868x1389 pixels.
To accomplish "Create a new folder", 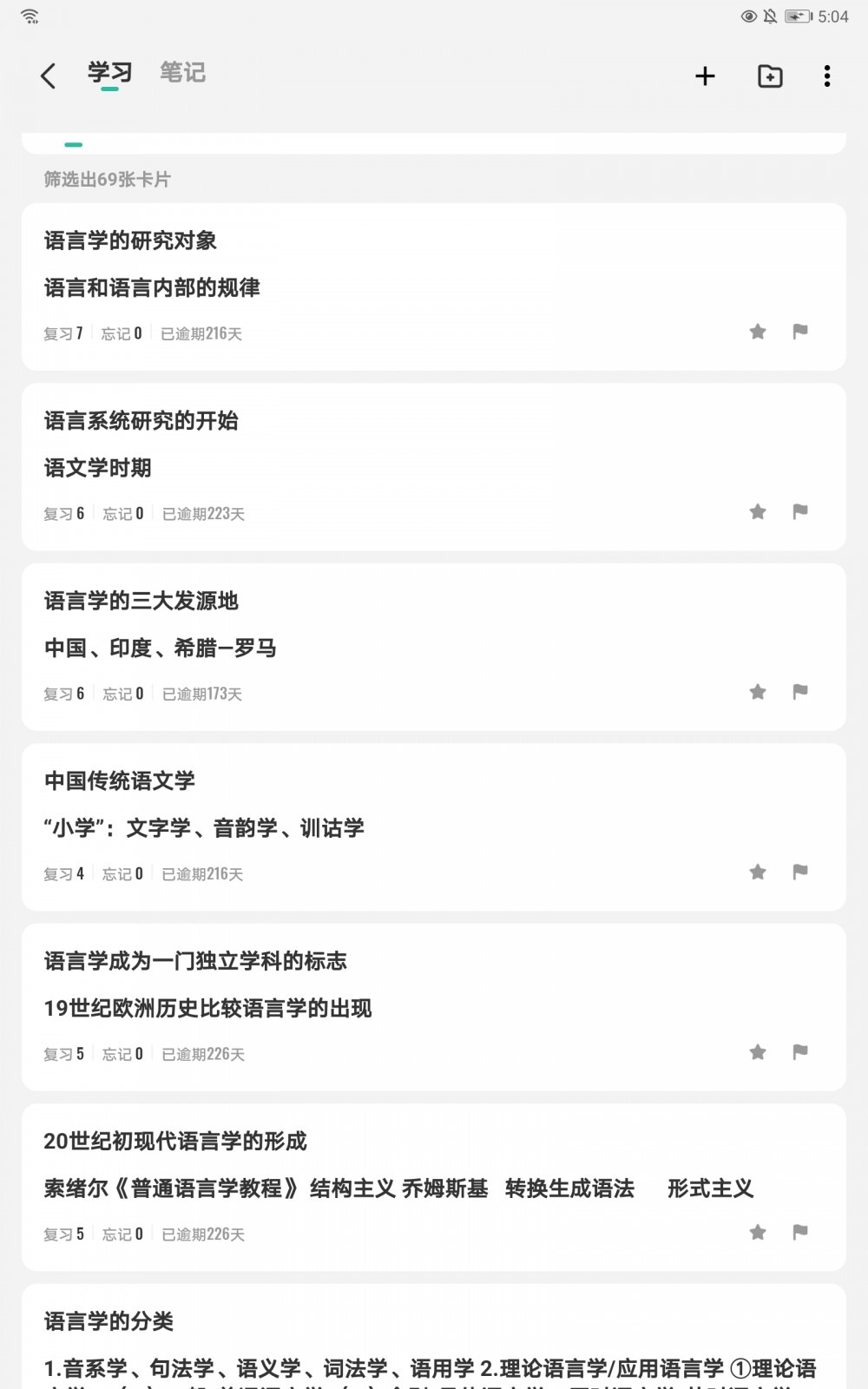I will click(x=770, y=76).
